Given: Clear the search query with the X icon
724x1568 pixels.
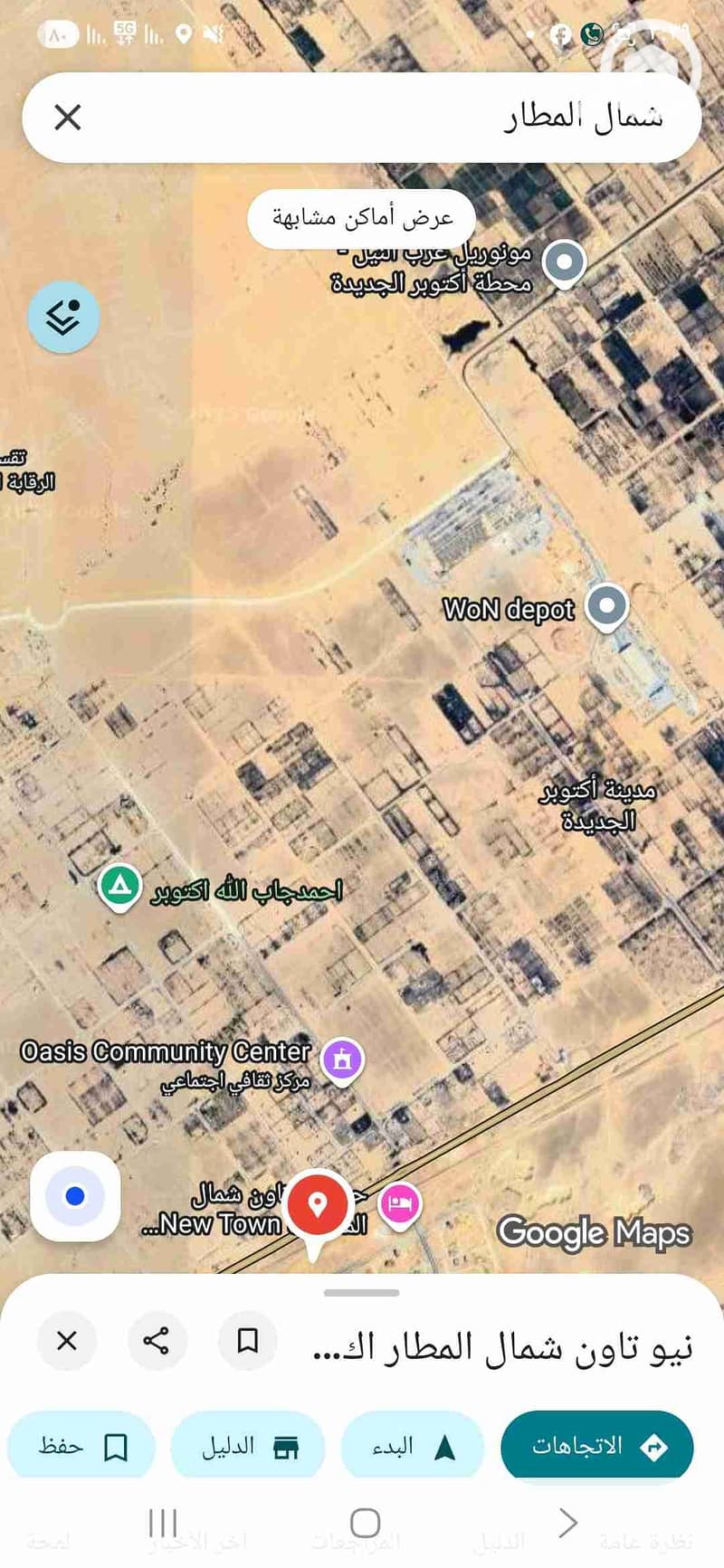Looking at the screenshot, I should coord(68,118).
